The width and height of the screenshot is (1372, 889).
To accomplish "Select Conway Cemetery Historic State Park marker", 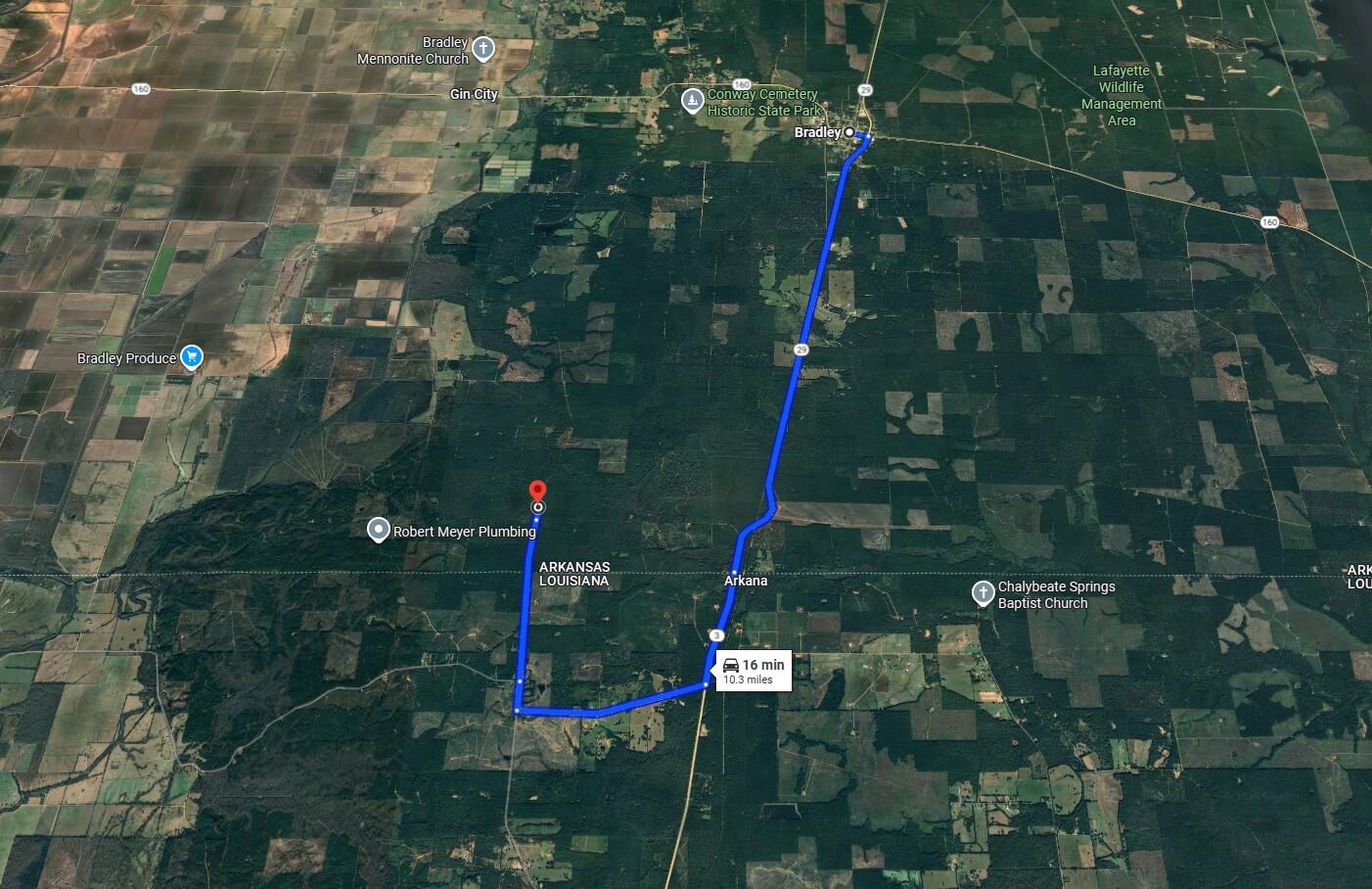I will pyautogui.click(x=692, y=101).
